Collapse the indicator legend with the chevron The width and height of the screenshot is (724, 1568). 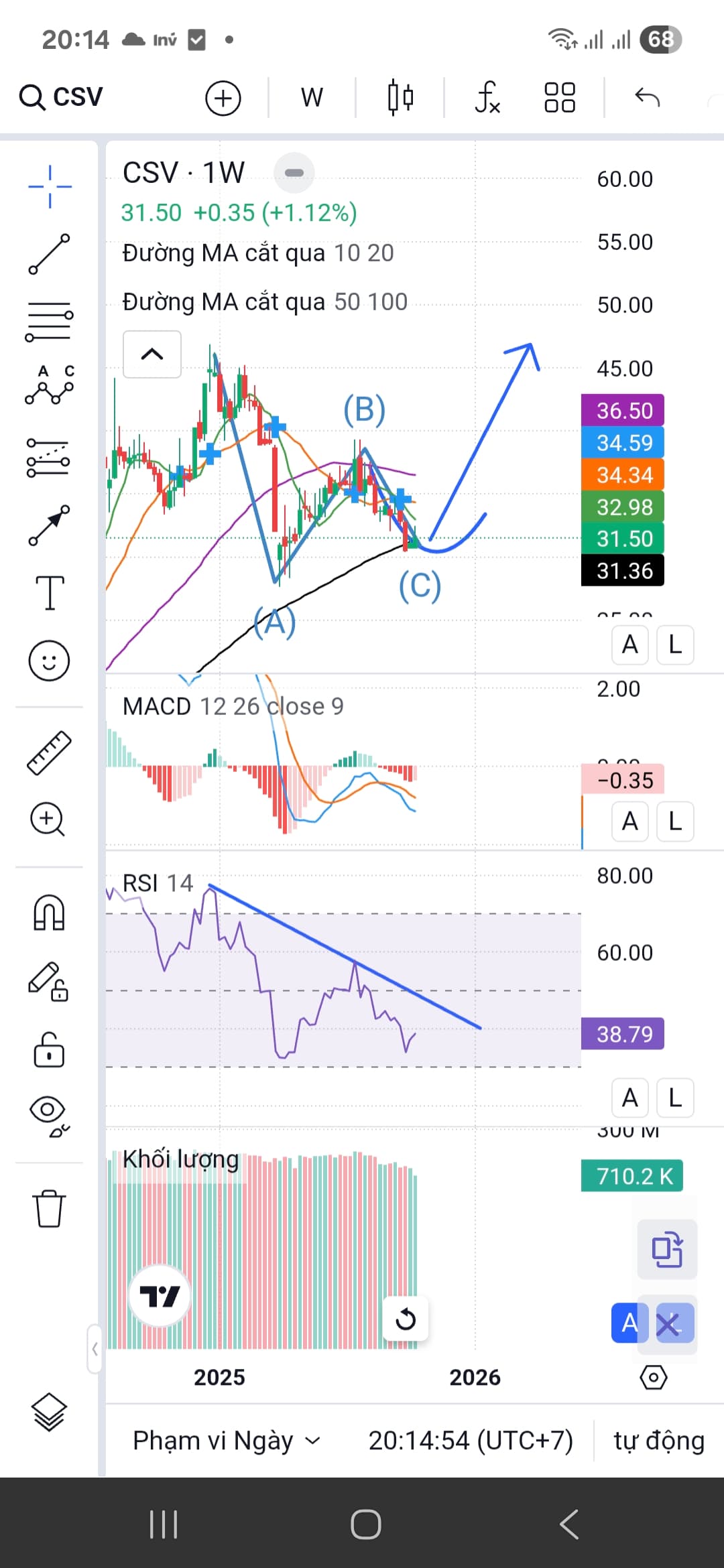tap(152, 354)
